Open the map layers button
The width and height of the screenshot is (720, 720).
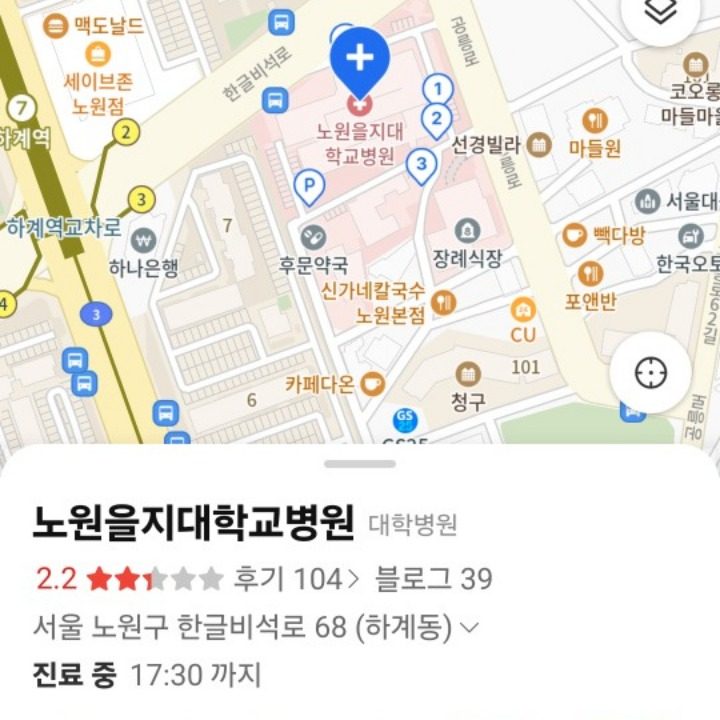pyautogui.click(x=662, y=14)
